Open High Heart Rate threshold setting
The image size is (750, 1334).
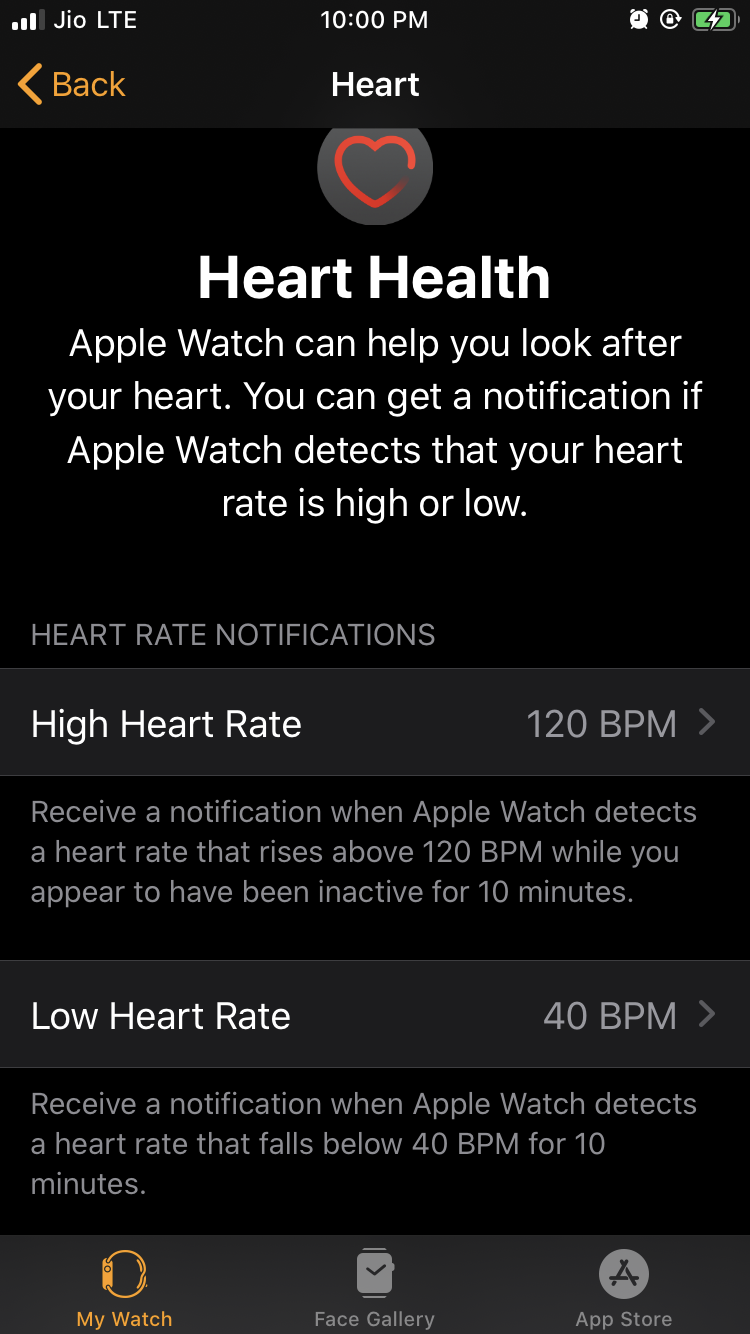click(374, 723)
